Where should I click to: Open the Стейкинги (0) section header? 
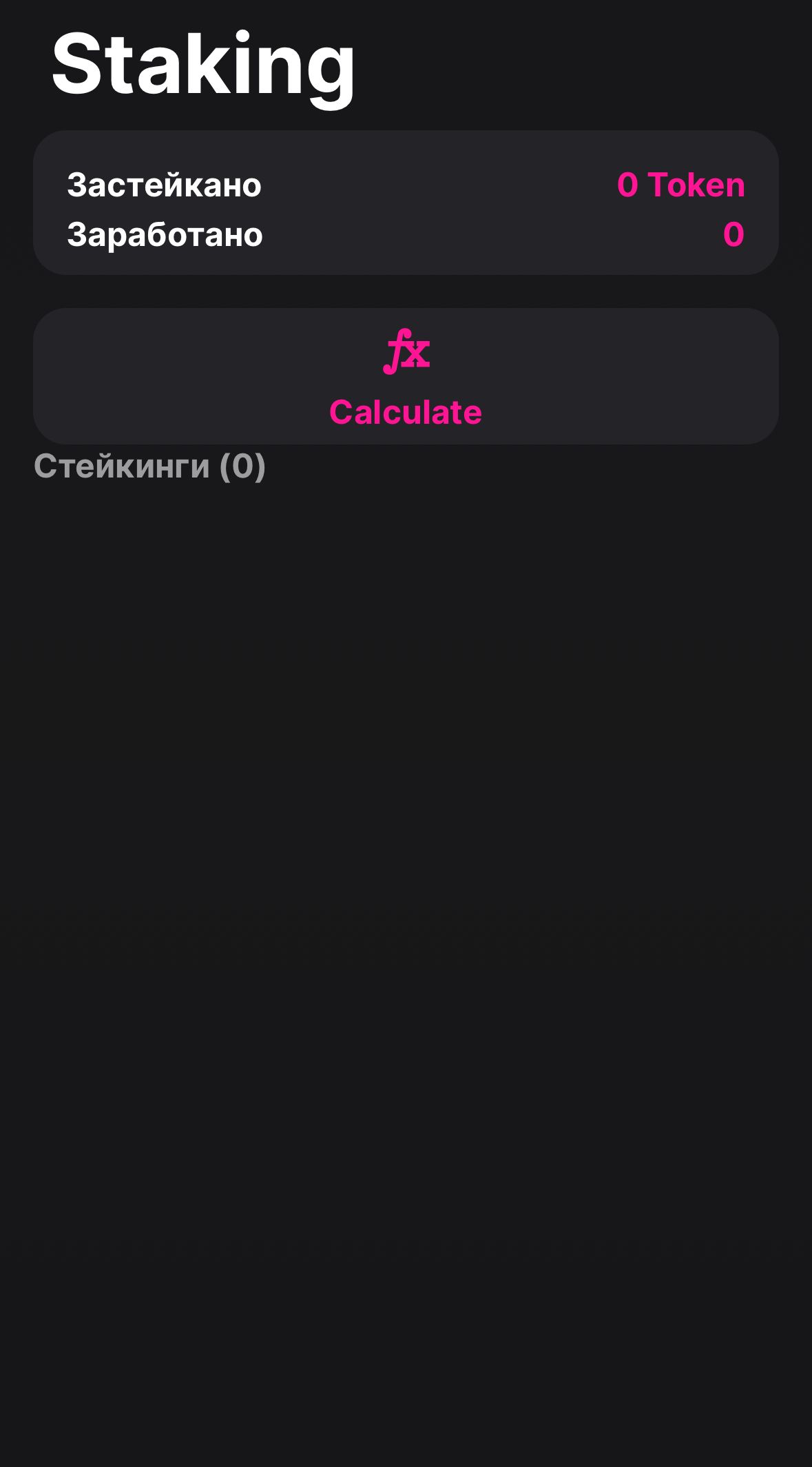152,466
